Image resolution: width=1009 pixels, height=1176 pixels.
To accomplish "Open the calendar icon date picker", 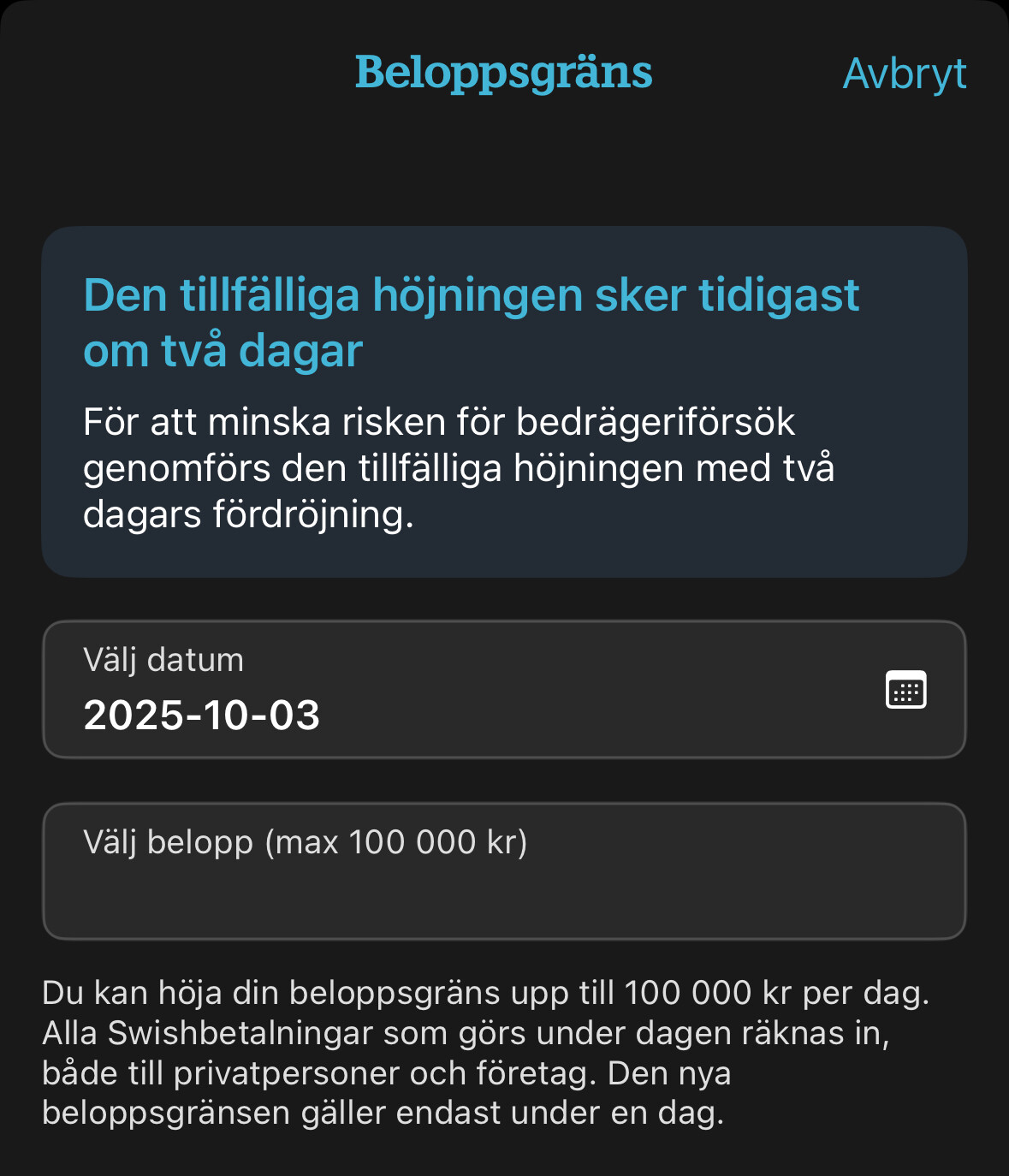I will click(x=905, y=690).
